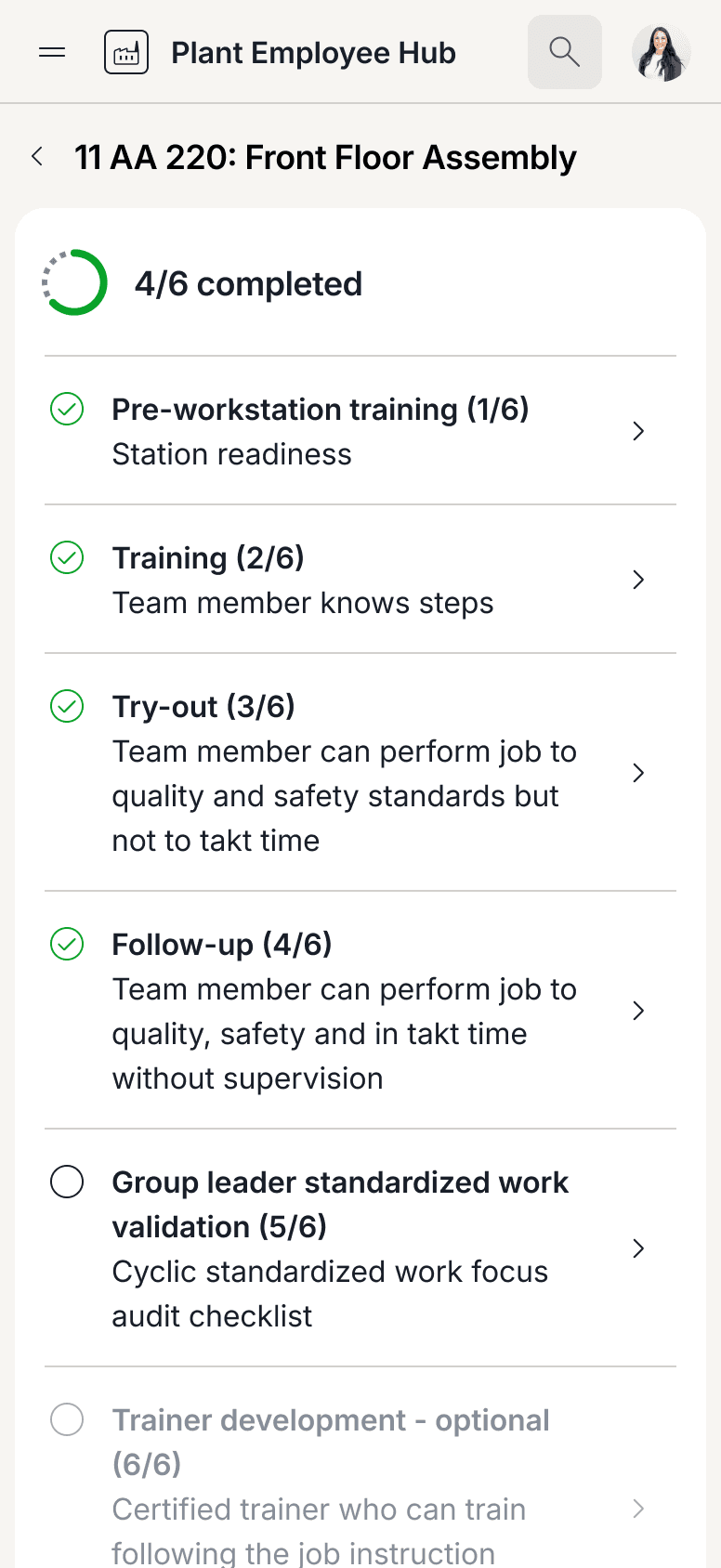
Task: Tap the search button in header
Action: [564, 52]
